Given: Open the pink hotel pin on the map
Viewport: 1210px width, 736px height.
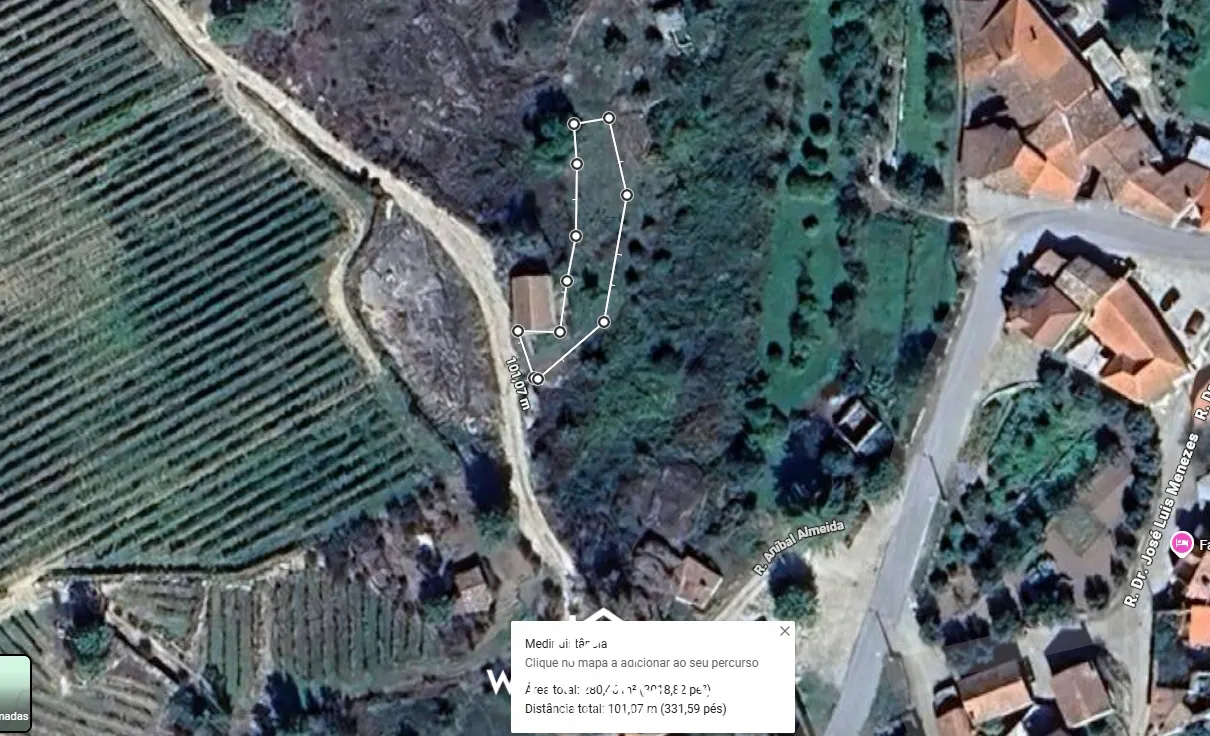Looking at the screenshot, I should 1182,543.
